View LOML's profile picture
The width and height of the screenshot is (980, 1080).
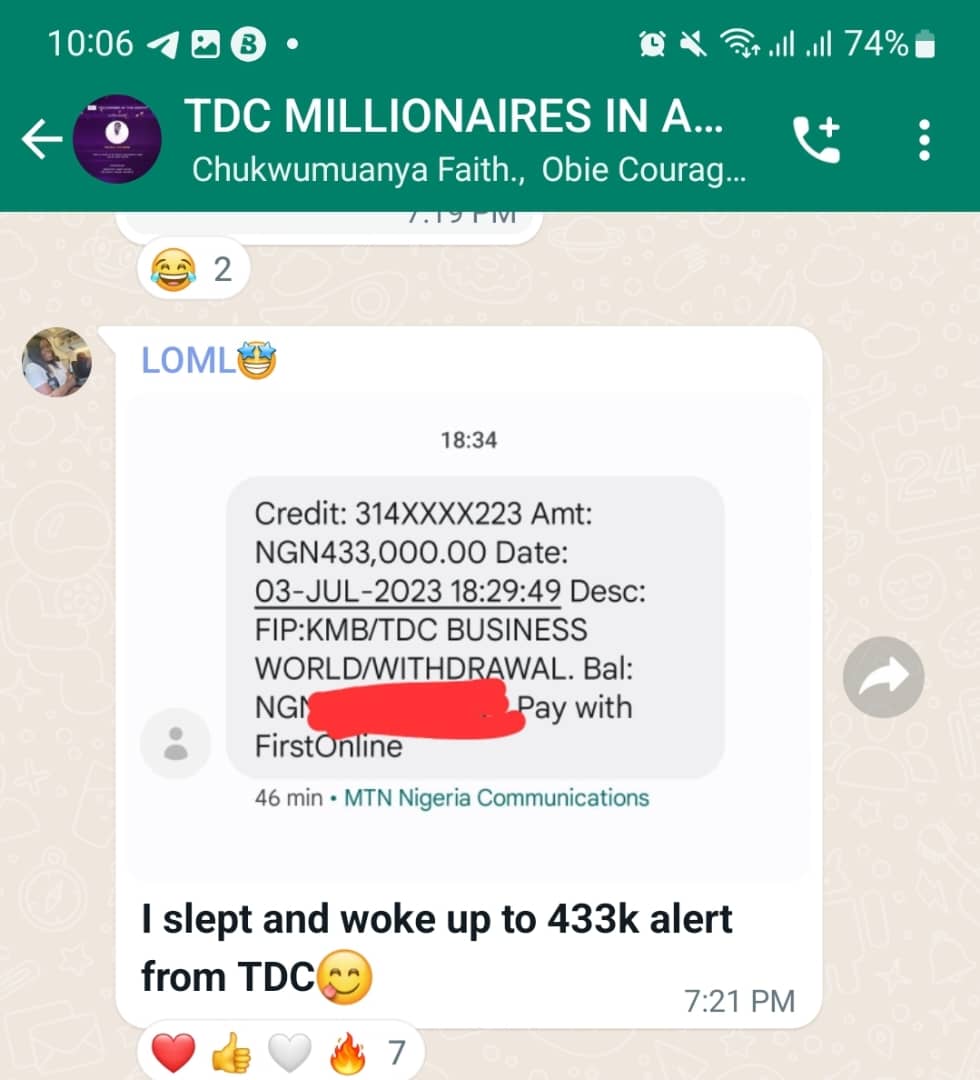click(x=57, y=362)
